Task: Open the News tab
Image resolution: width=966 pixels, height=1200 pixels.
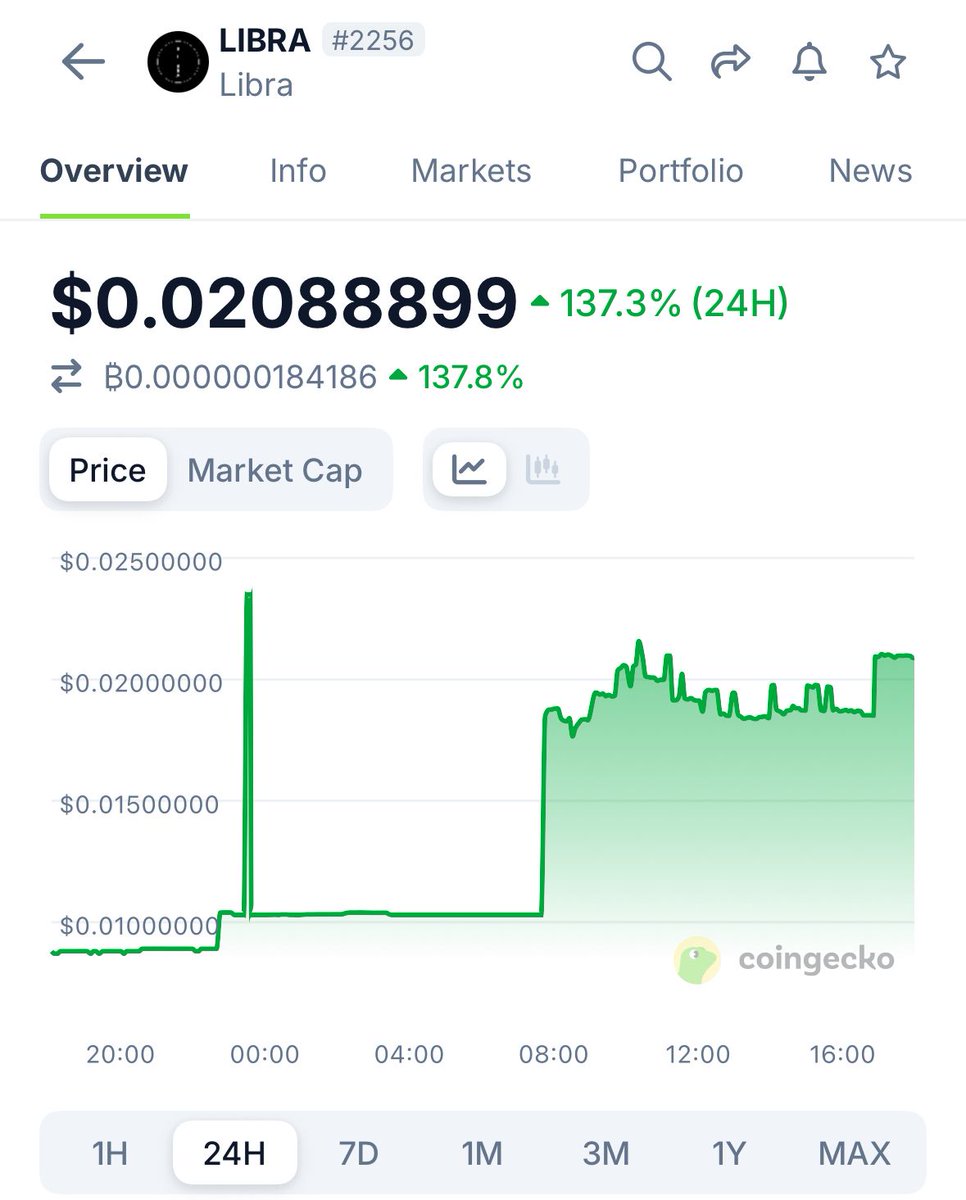Action: (870, 171)
